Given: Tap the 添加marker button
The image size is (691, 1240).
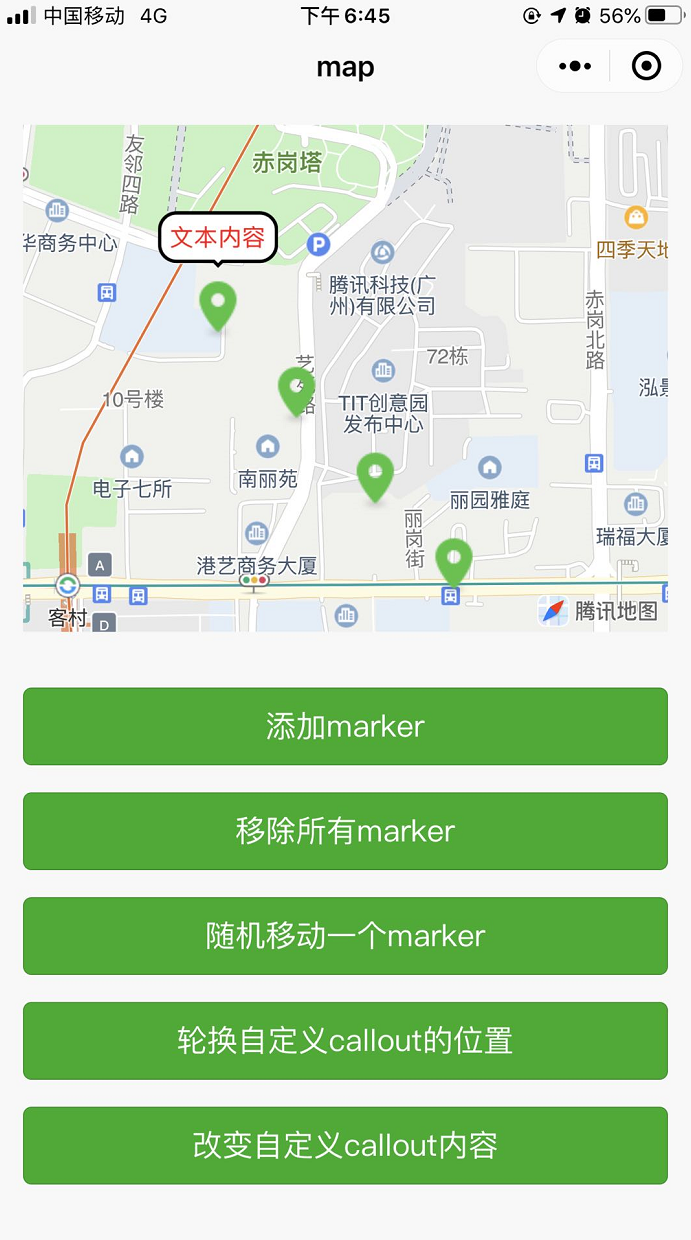Looking at the screenshot, I should [345, 726].
